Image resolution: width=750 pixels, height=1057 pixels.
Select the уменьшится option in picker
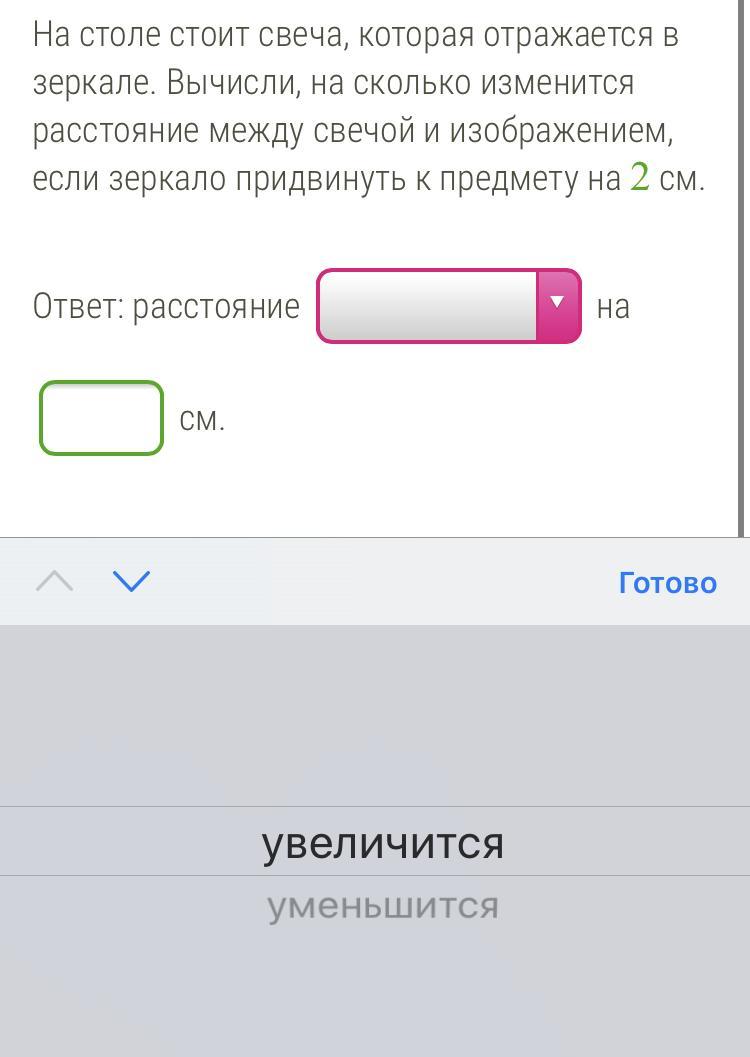tap(382, 907)
